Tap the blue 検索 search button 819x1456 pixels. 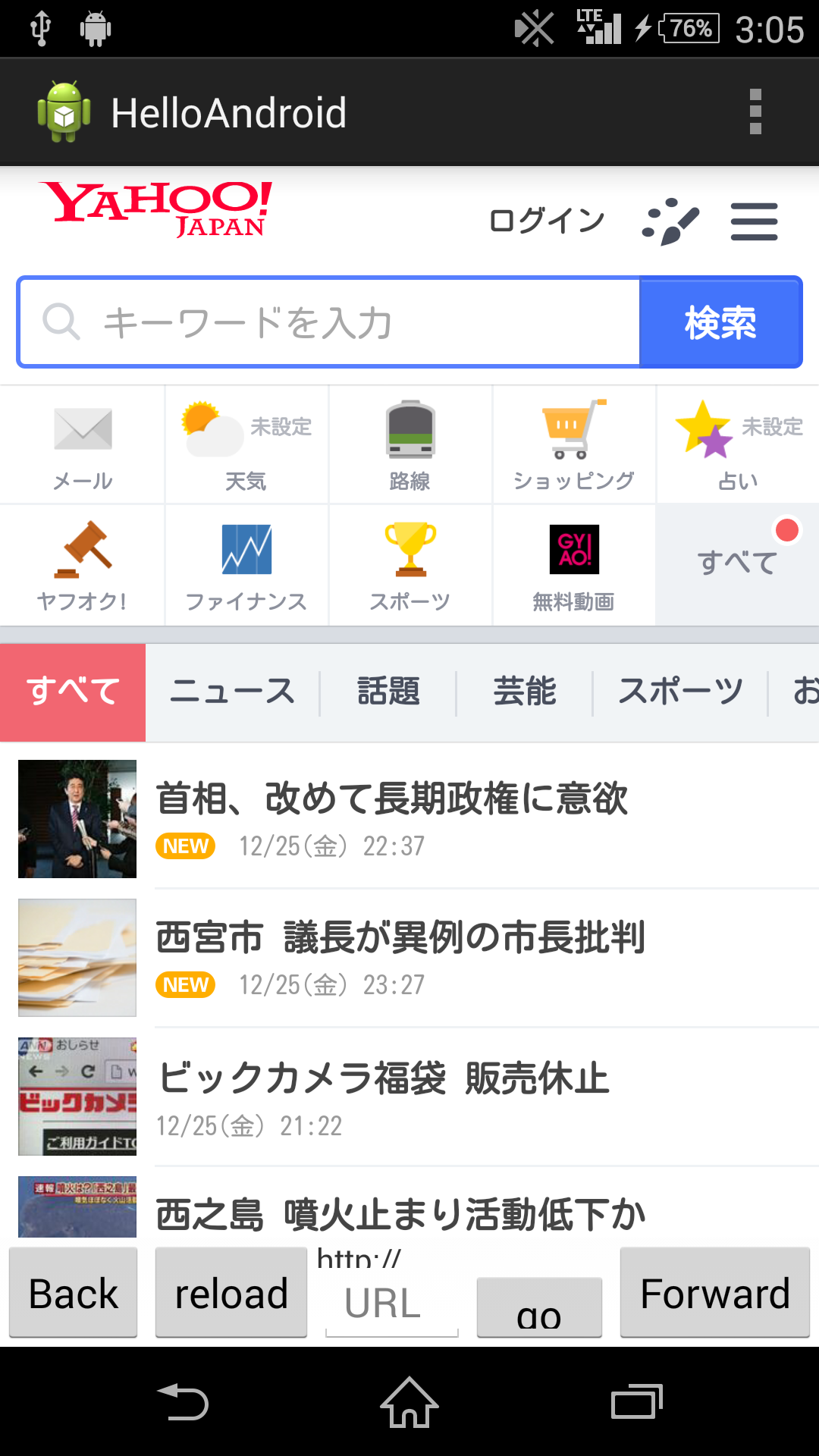coord(720,322)
